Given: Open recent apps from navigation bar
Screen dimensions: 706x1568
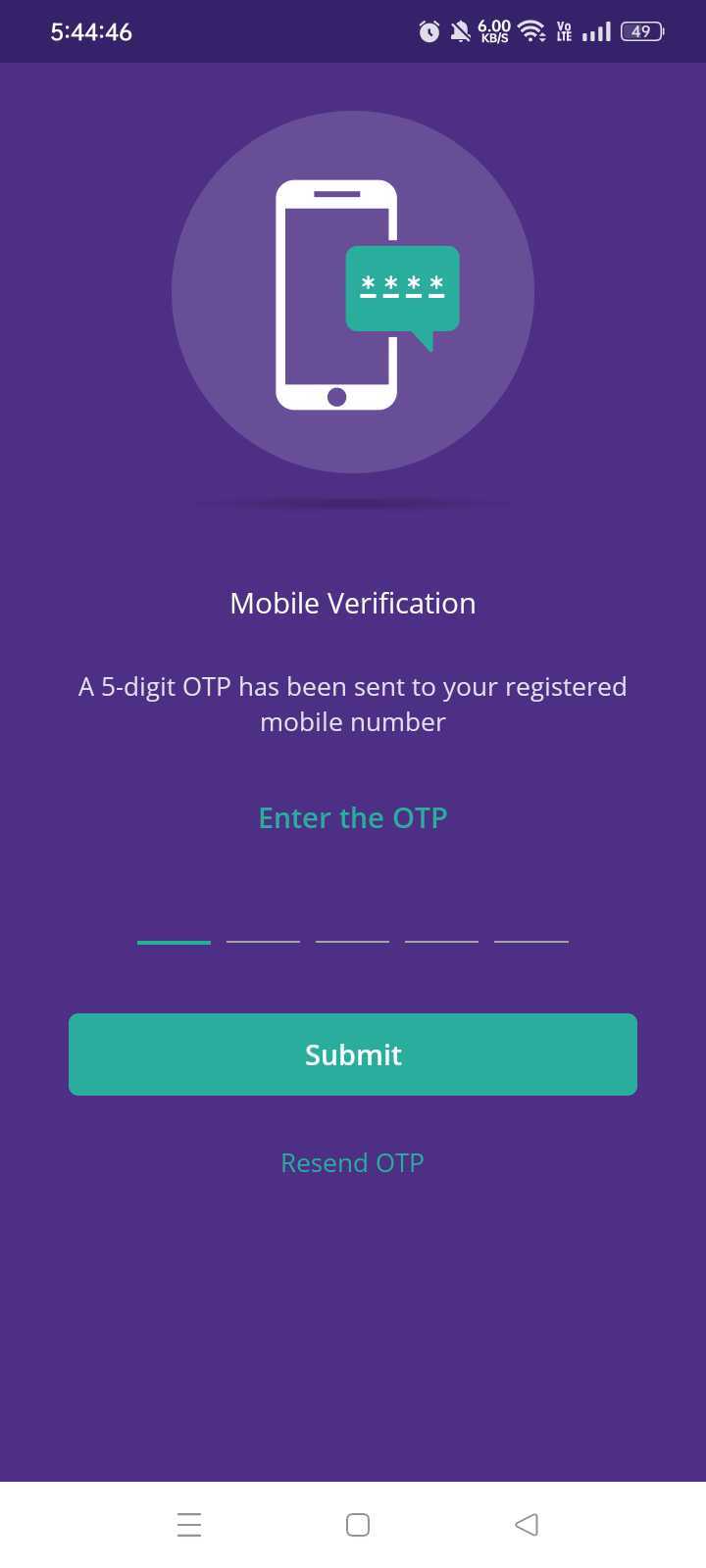Looking at the screenshot, I should [189, 1525].
